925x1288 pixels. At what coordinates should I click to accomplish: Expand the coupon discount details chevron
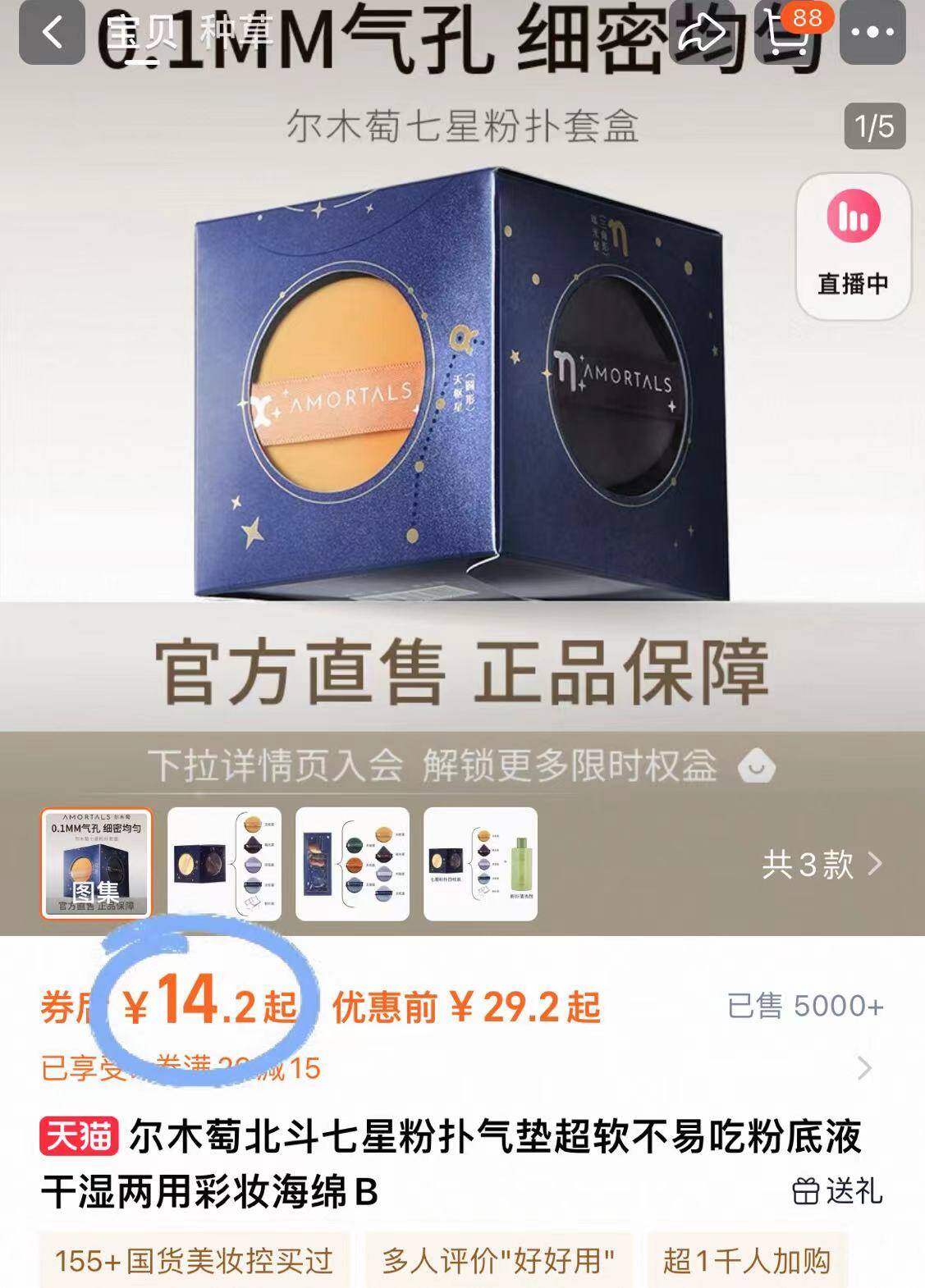click(x=863, y=1068)
